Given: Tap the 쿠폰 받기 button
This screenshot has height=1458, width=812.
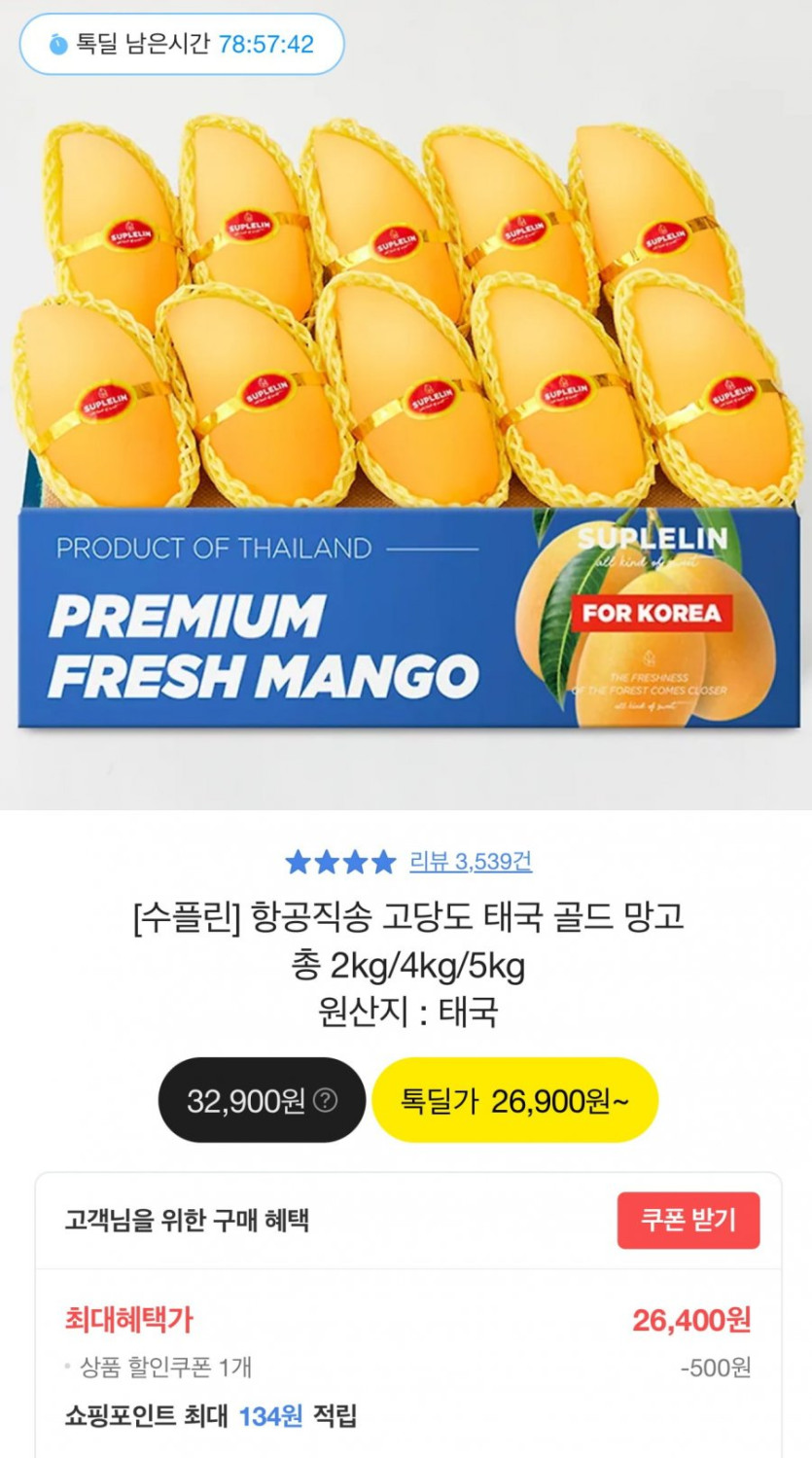Looking at the screenshot, I should click(x=688, y=1220).
